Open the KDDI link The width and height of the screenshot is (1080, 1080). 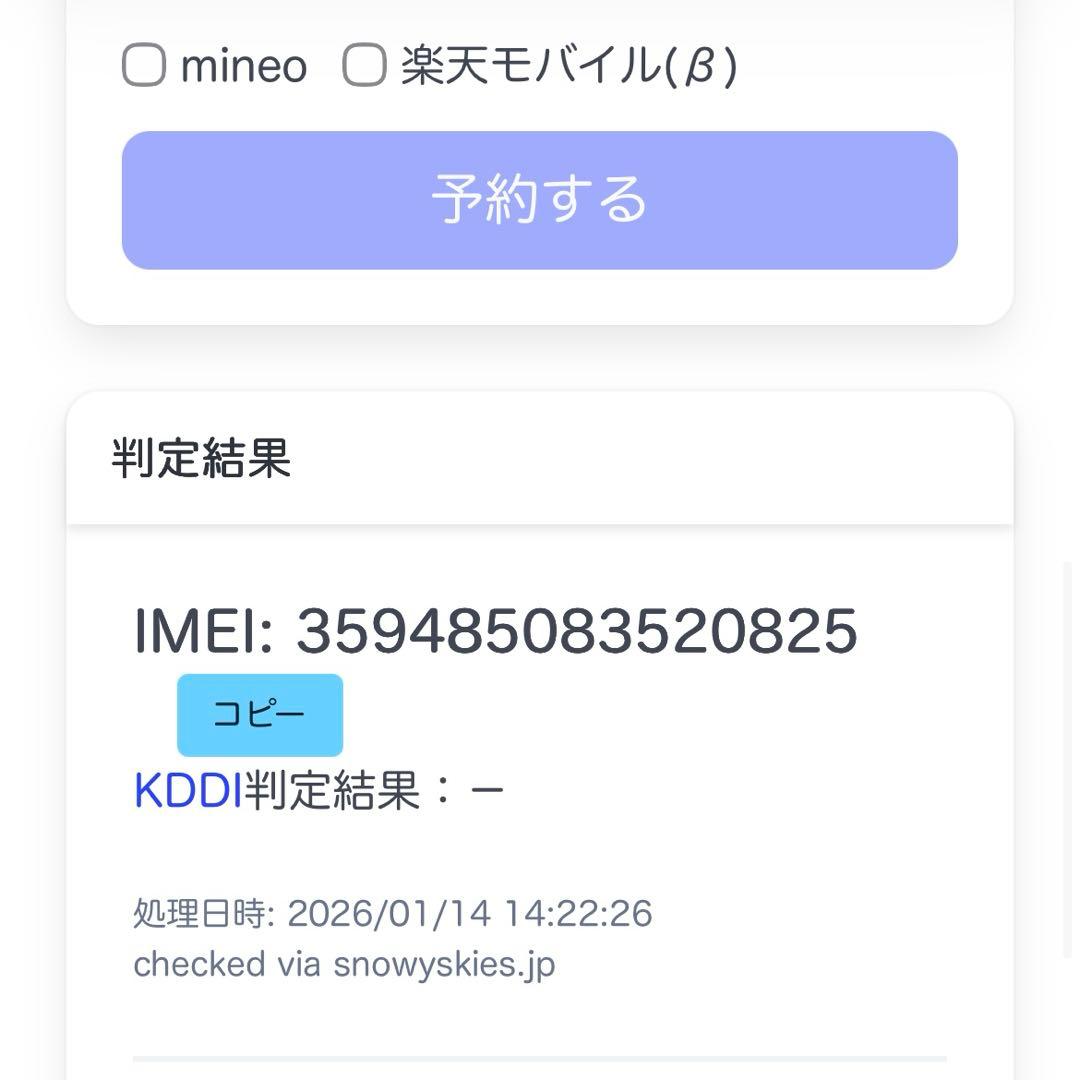pos(188,792)
